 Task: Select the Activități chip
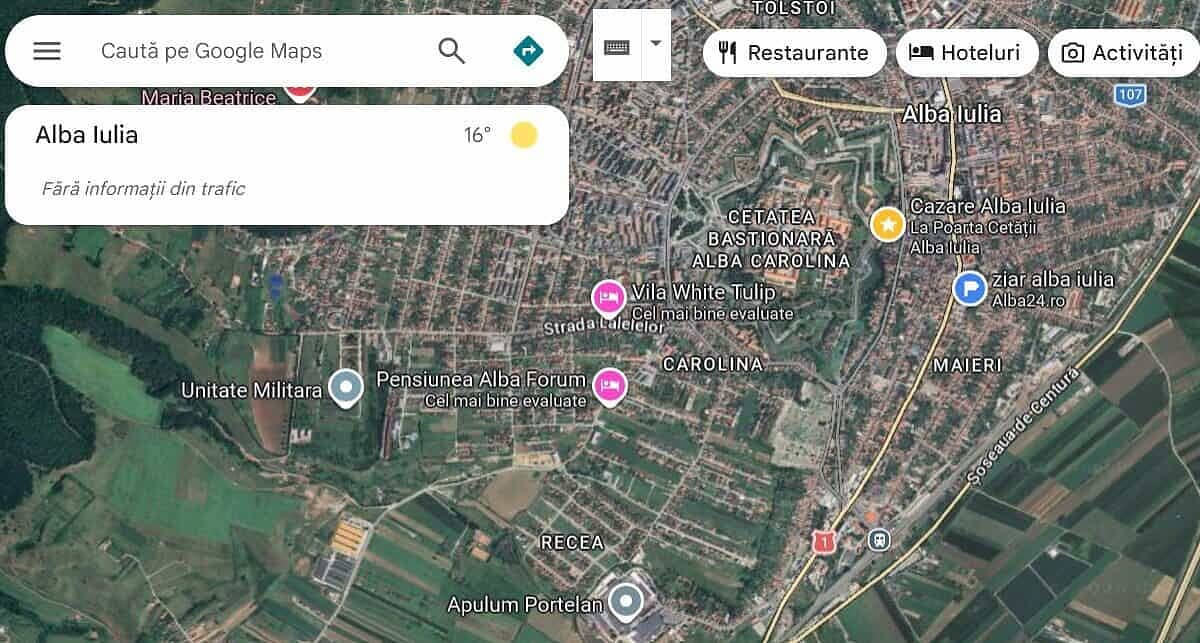[1122, 53]
